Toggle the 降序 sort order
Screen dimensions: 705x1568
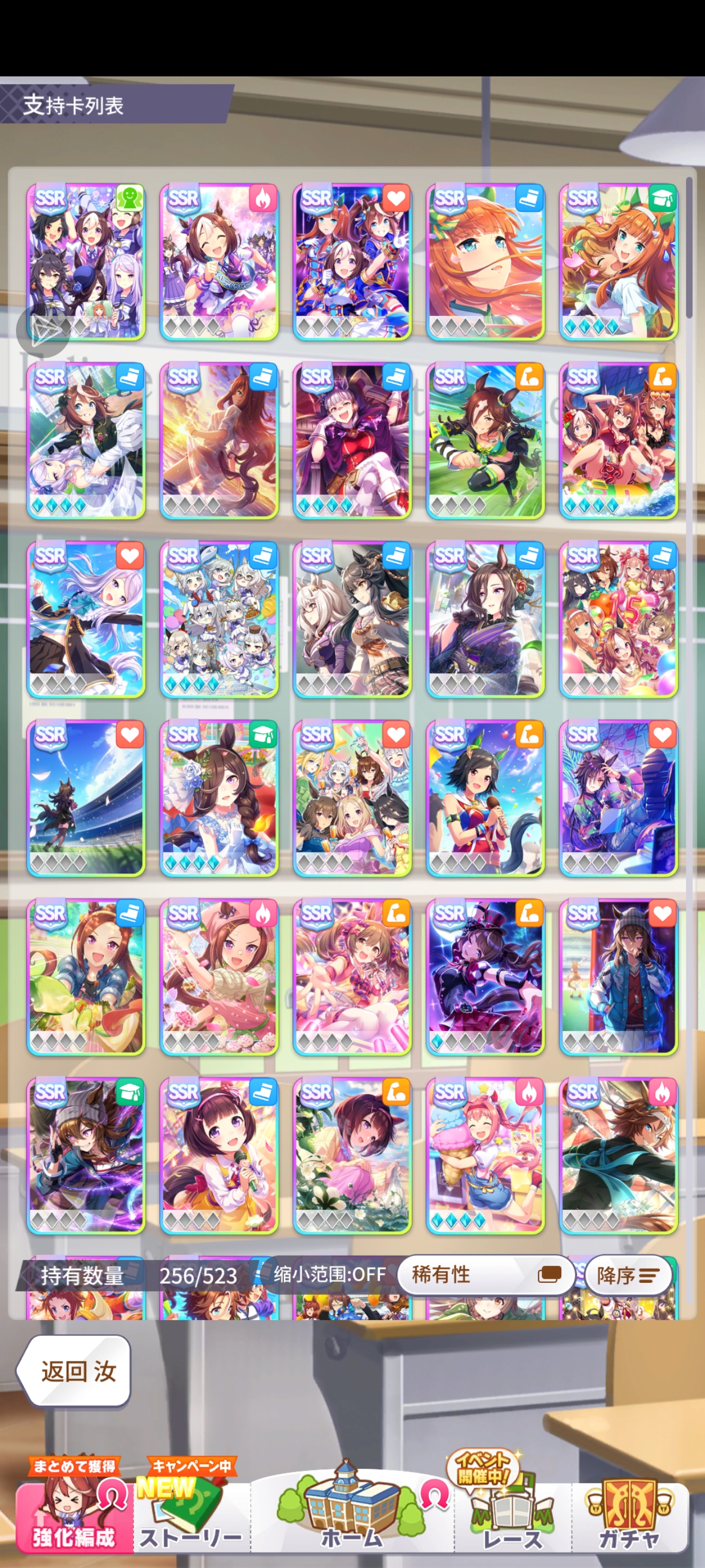pos(627,1274)
